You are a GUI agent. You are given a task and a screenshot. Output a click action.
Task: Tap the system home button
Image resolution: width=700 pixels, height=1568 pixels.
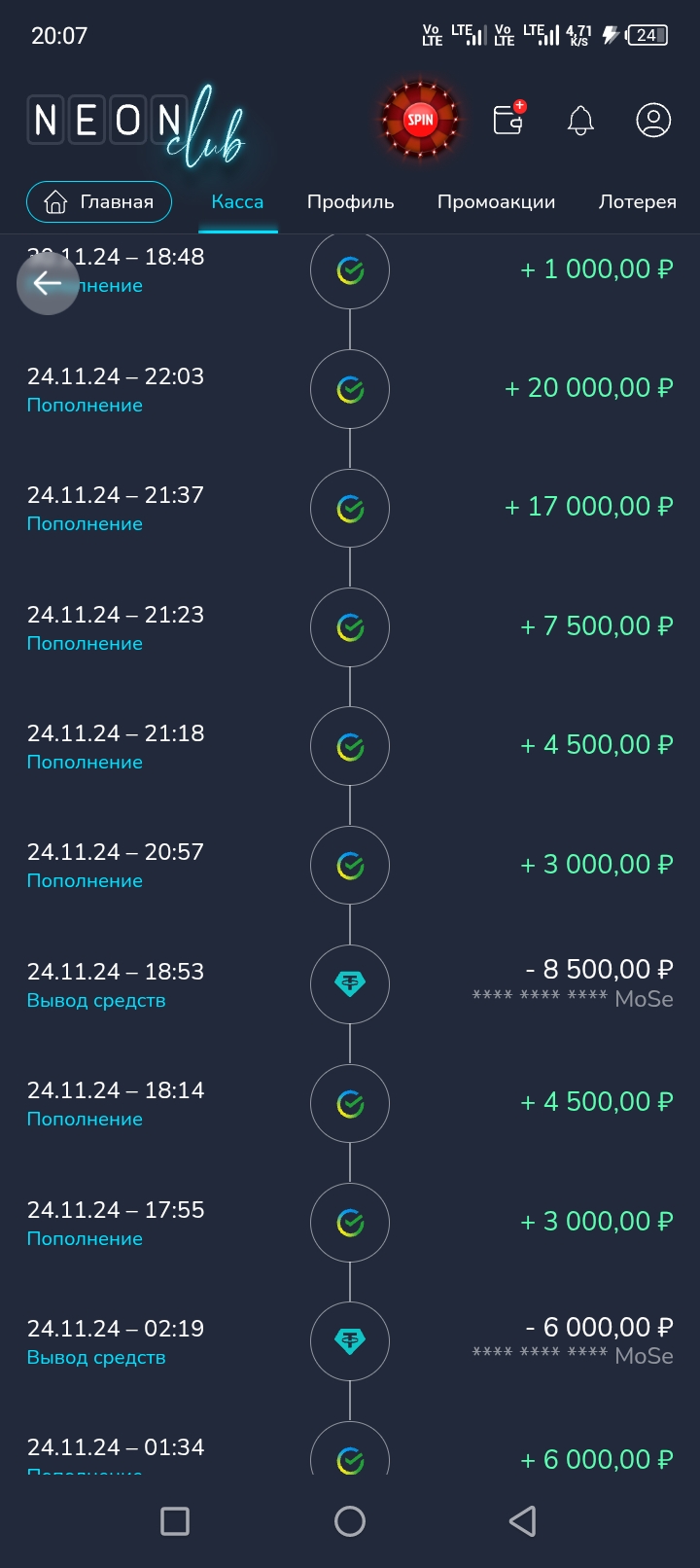click(x=350, y=1521)
